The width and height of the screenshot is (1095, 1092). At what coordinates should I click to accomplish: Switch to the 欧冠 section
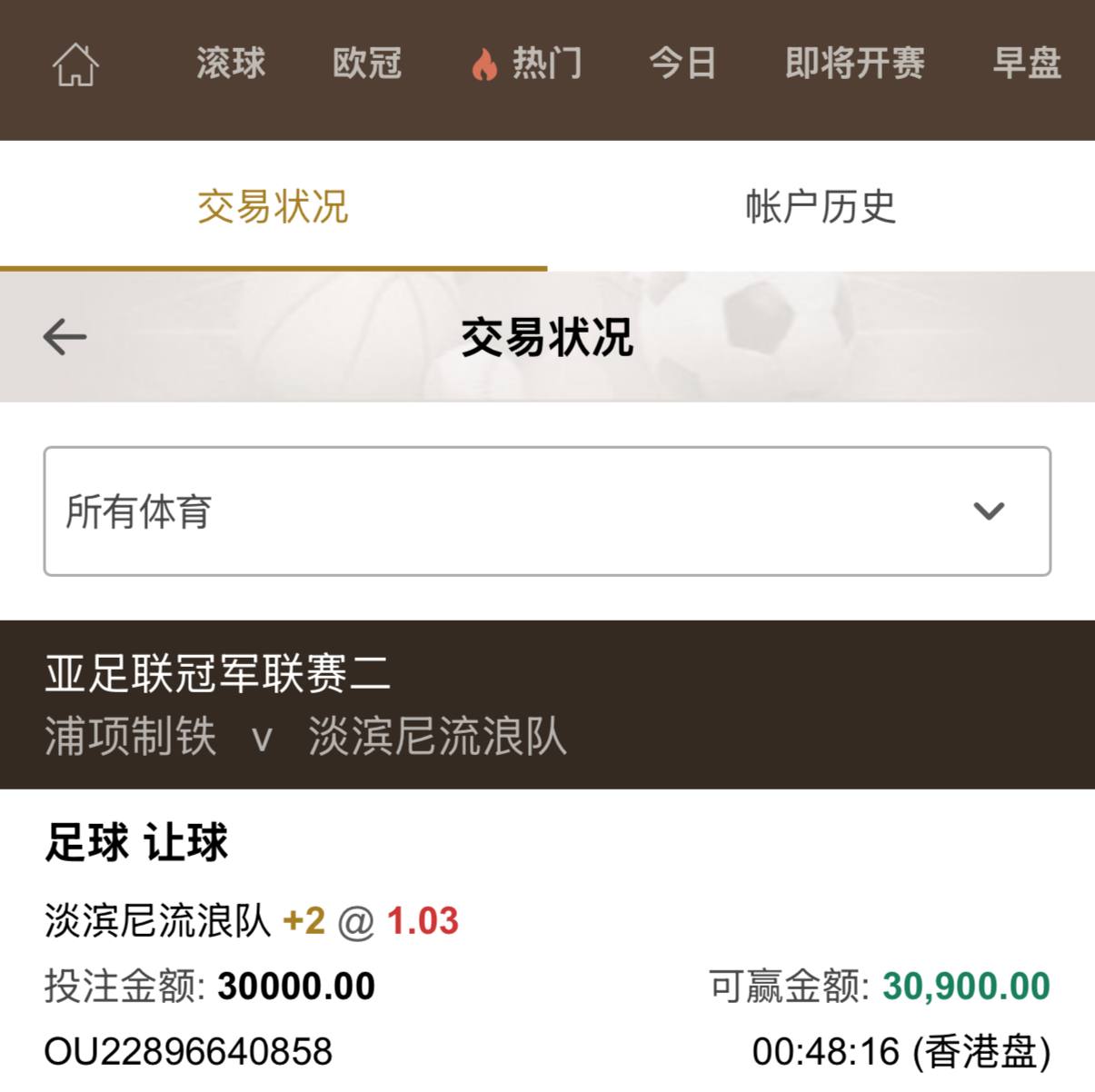[367, 64]
